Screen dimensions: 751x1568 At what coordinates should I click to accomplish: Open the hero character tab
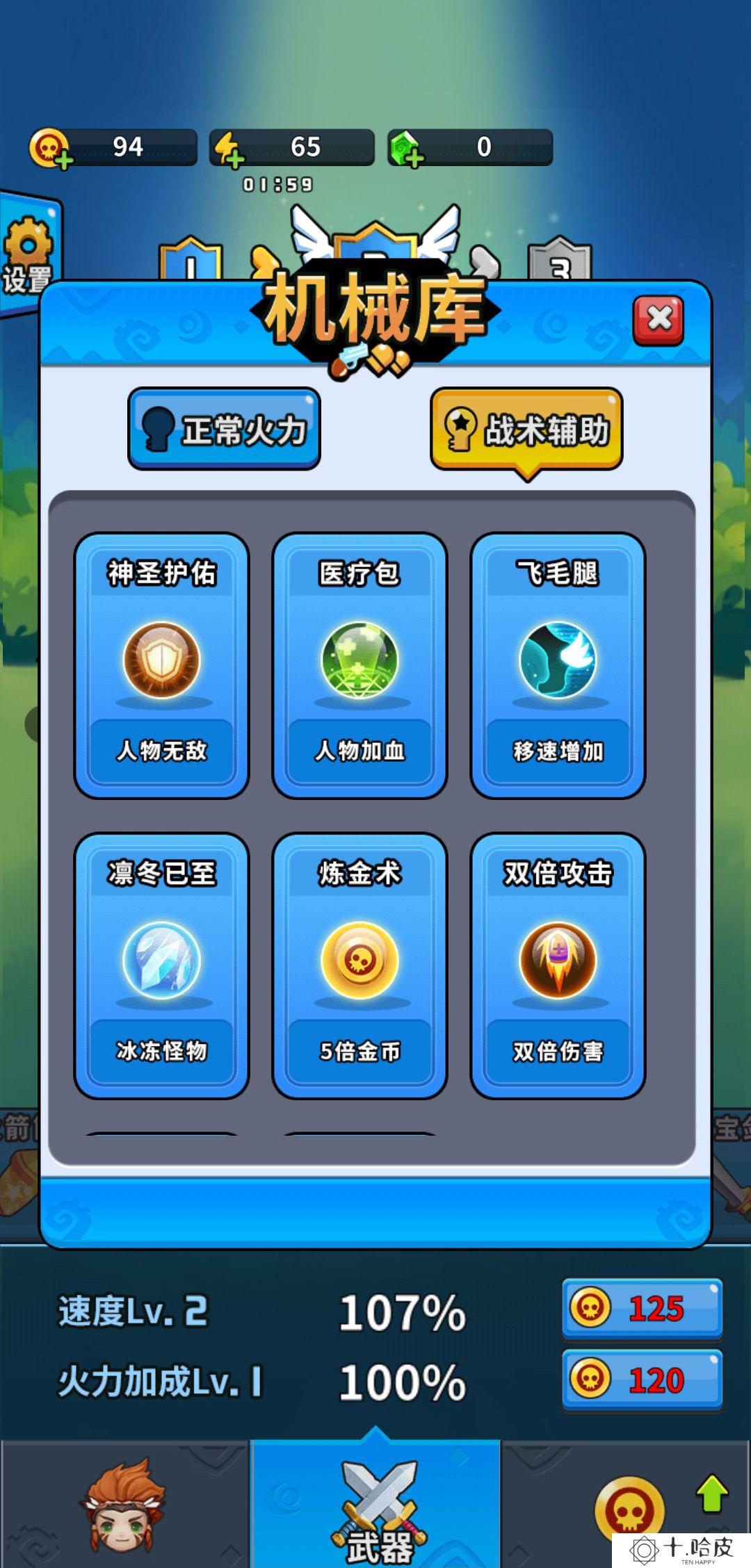tap(125, 1505)
